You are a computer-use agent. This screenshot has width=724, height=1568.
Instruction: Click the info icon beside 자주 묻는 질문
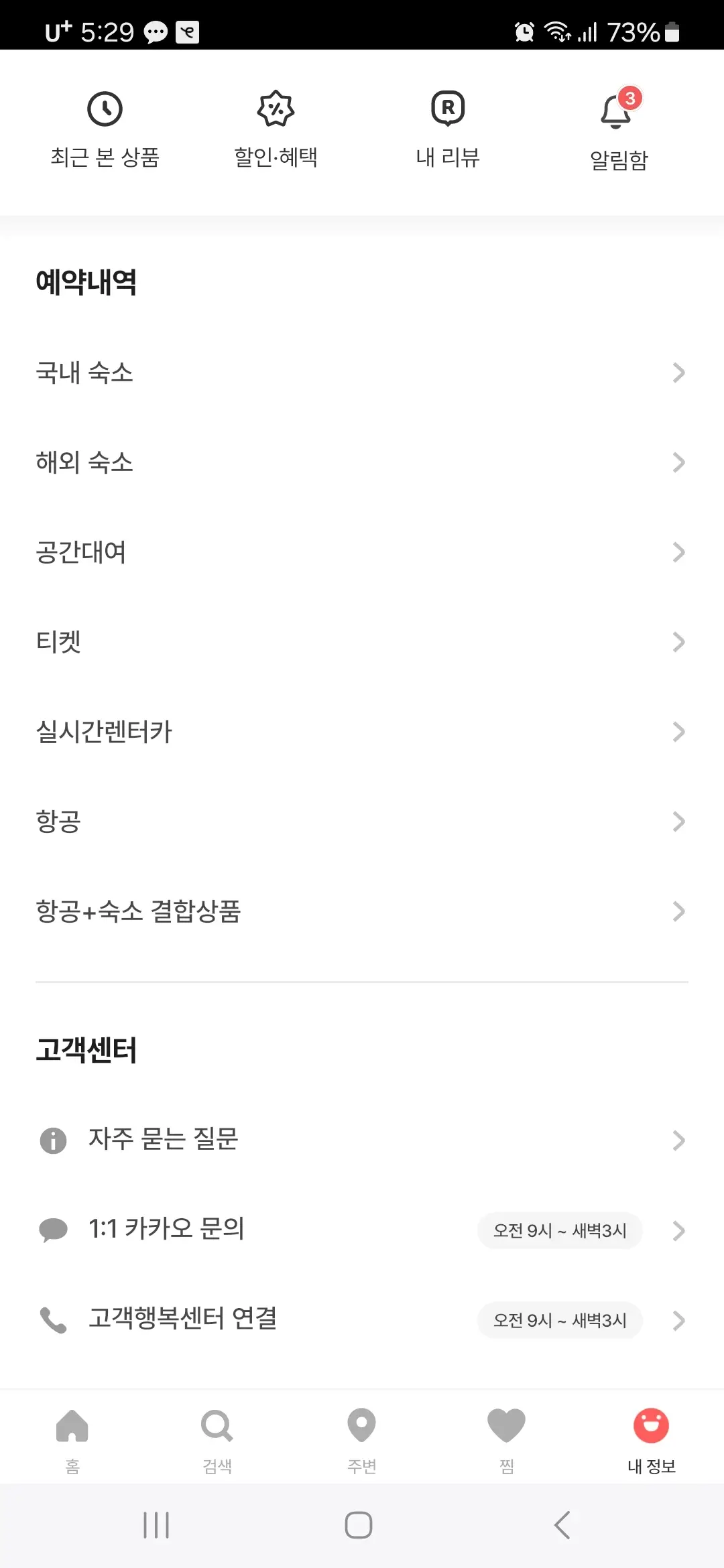54,1139
